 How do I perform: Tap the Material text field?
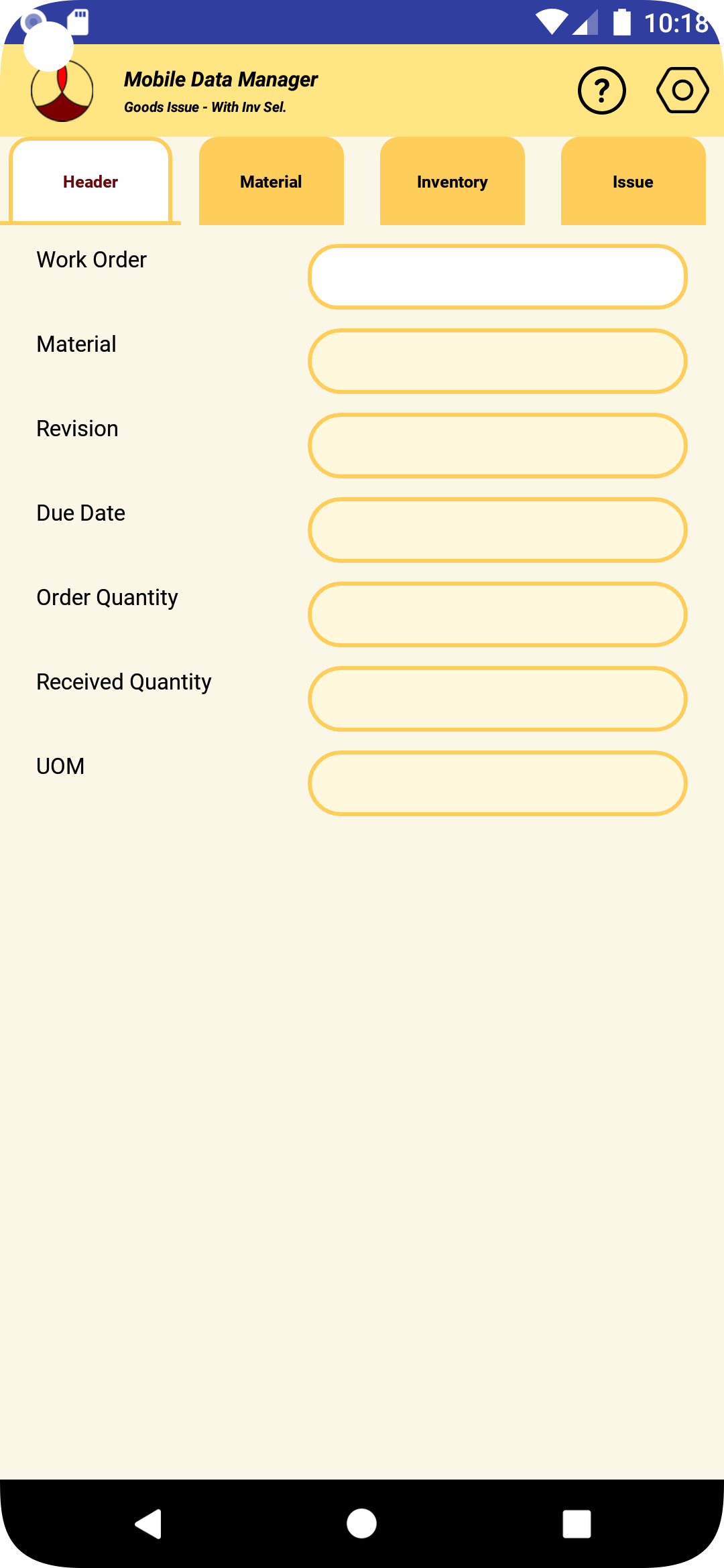click(497, 361)
